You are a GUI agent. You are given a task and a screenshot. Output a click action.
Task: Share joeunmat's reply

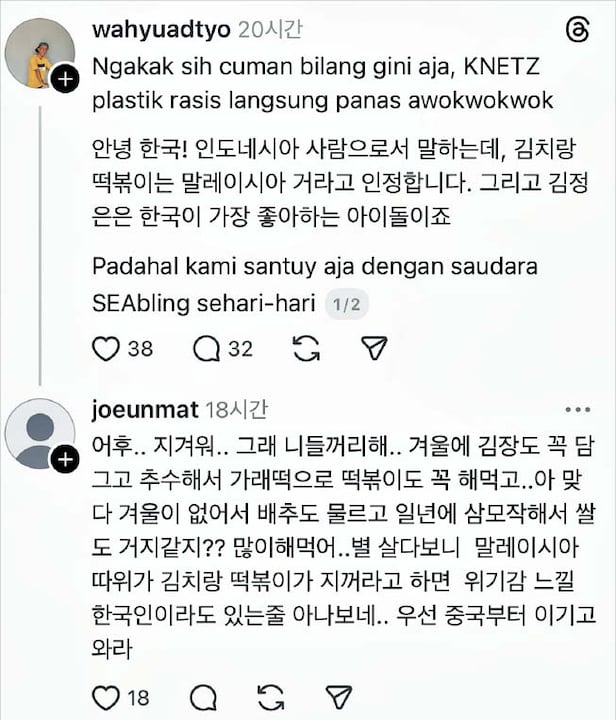coord(341,696)
